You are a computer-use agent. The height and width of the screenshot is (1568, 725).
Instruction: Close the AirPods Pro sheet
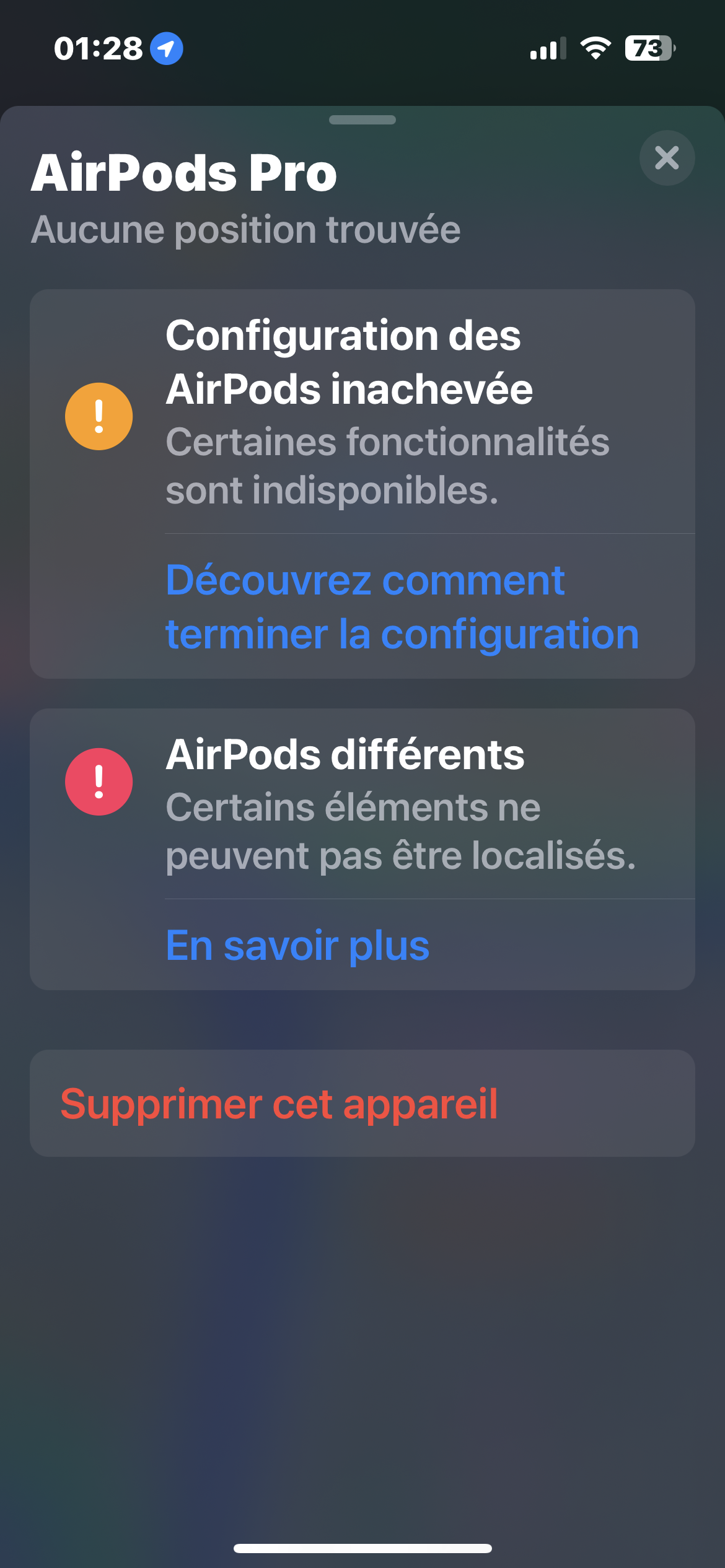(x=667, y=158)
